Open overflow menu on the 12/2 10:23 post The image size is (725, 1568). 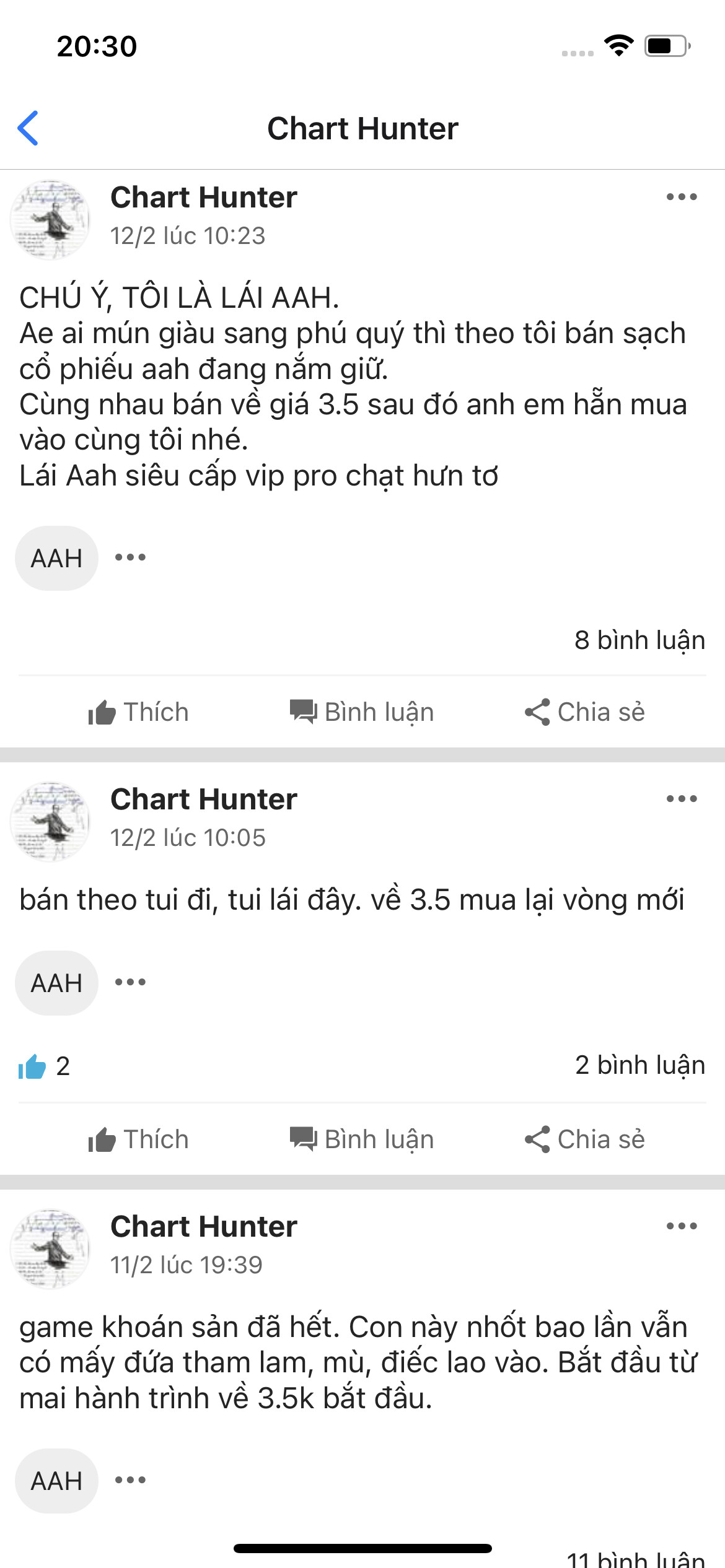(x=681, y=197)
